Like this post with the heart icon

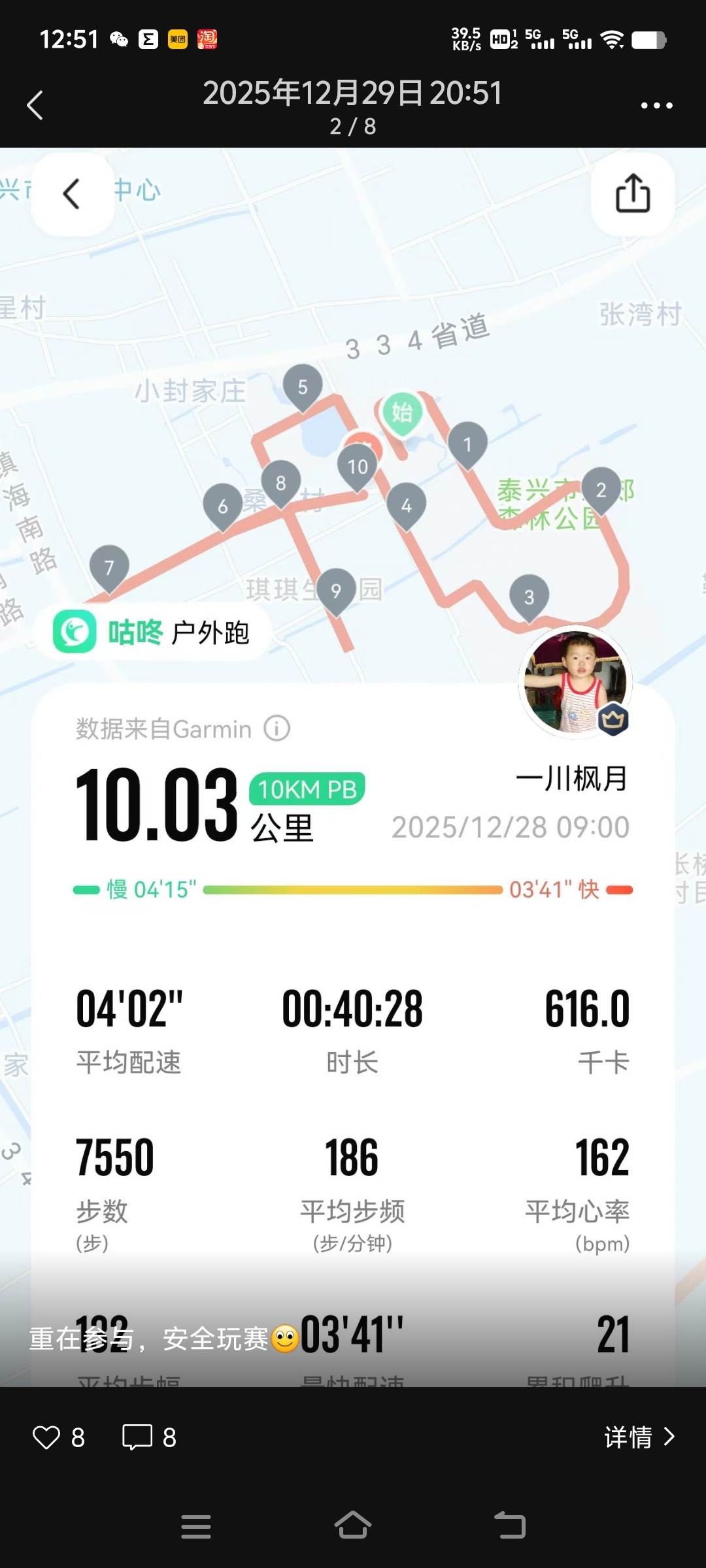click(x=46, y=1437)
